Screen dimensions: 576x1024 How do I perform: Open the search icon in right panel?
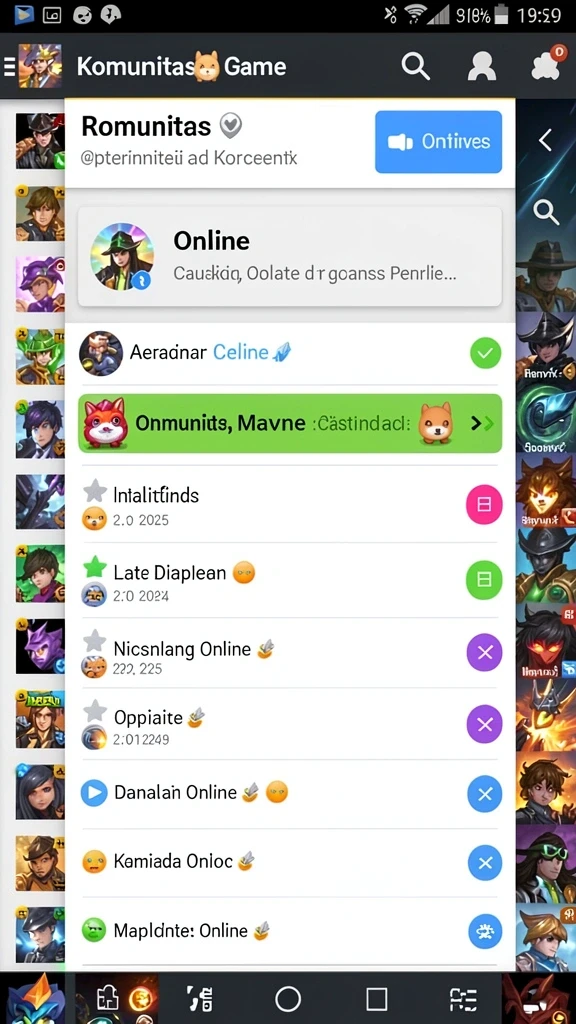tap(545, 212)
